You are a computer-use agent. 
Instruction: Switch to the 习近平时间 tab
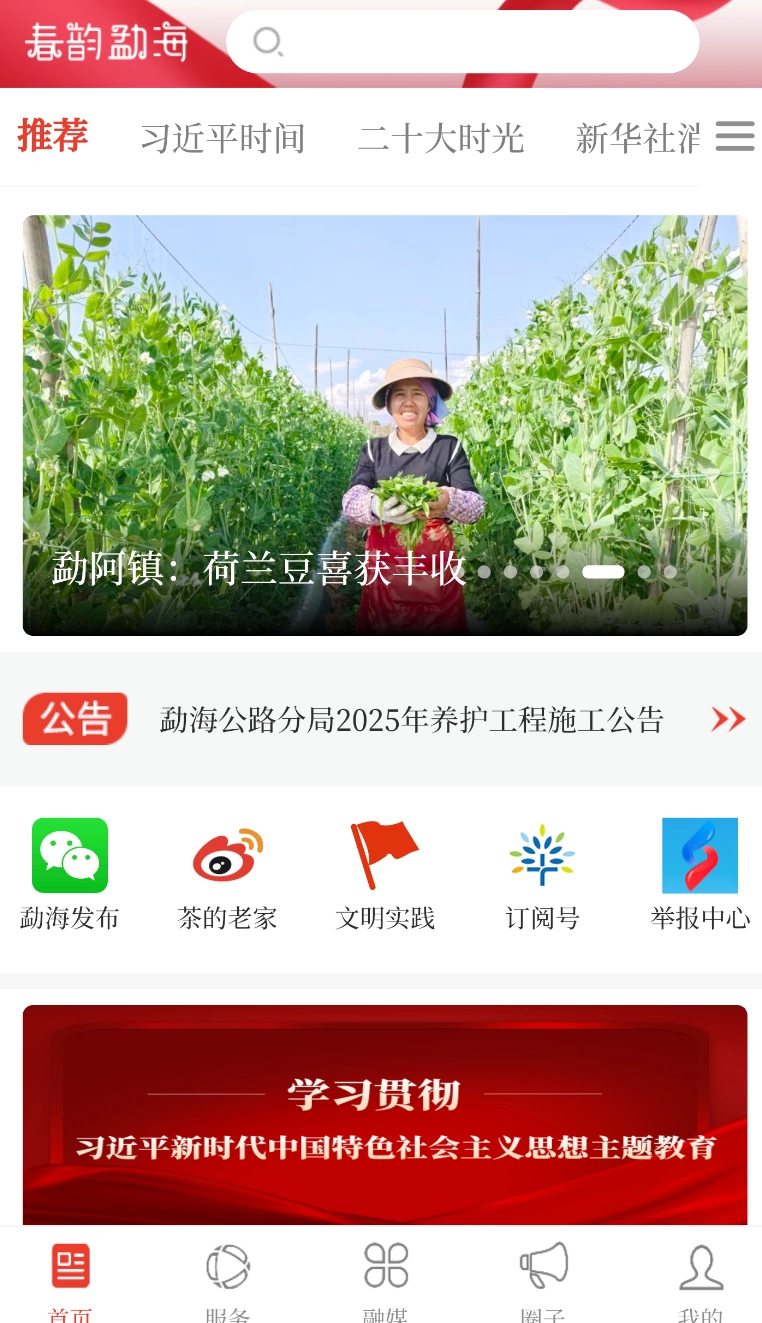coord(222,138)
